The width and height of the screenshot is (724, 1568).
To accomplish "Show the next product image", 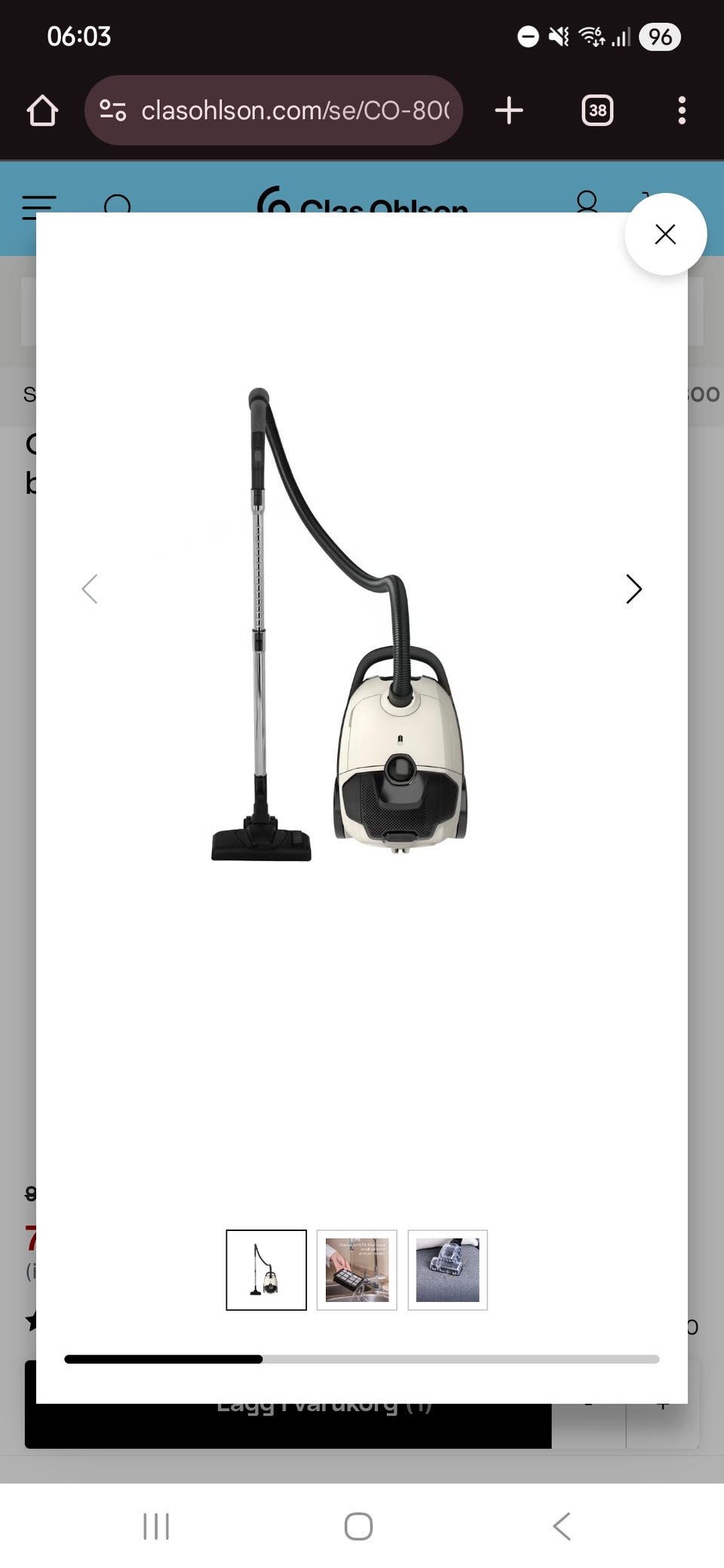I will [633, 589].
